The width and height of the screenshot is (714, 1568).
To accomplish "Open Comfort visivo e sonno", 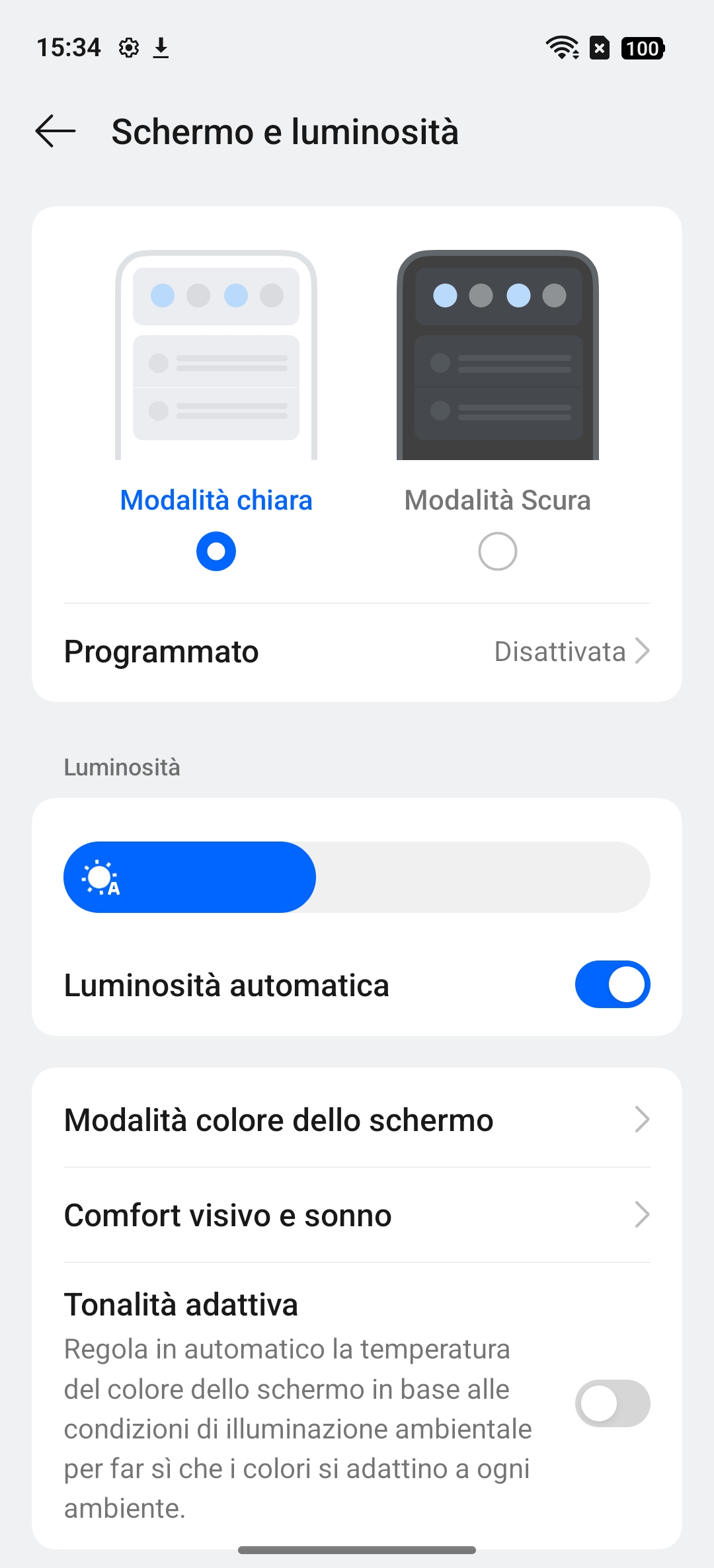I will pyautogui.click(x=357, y=1215).
